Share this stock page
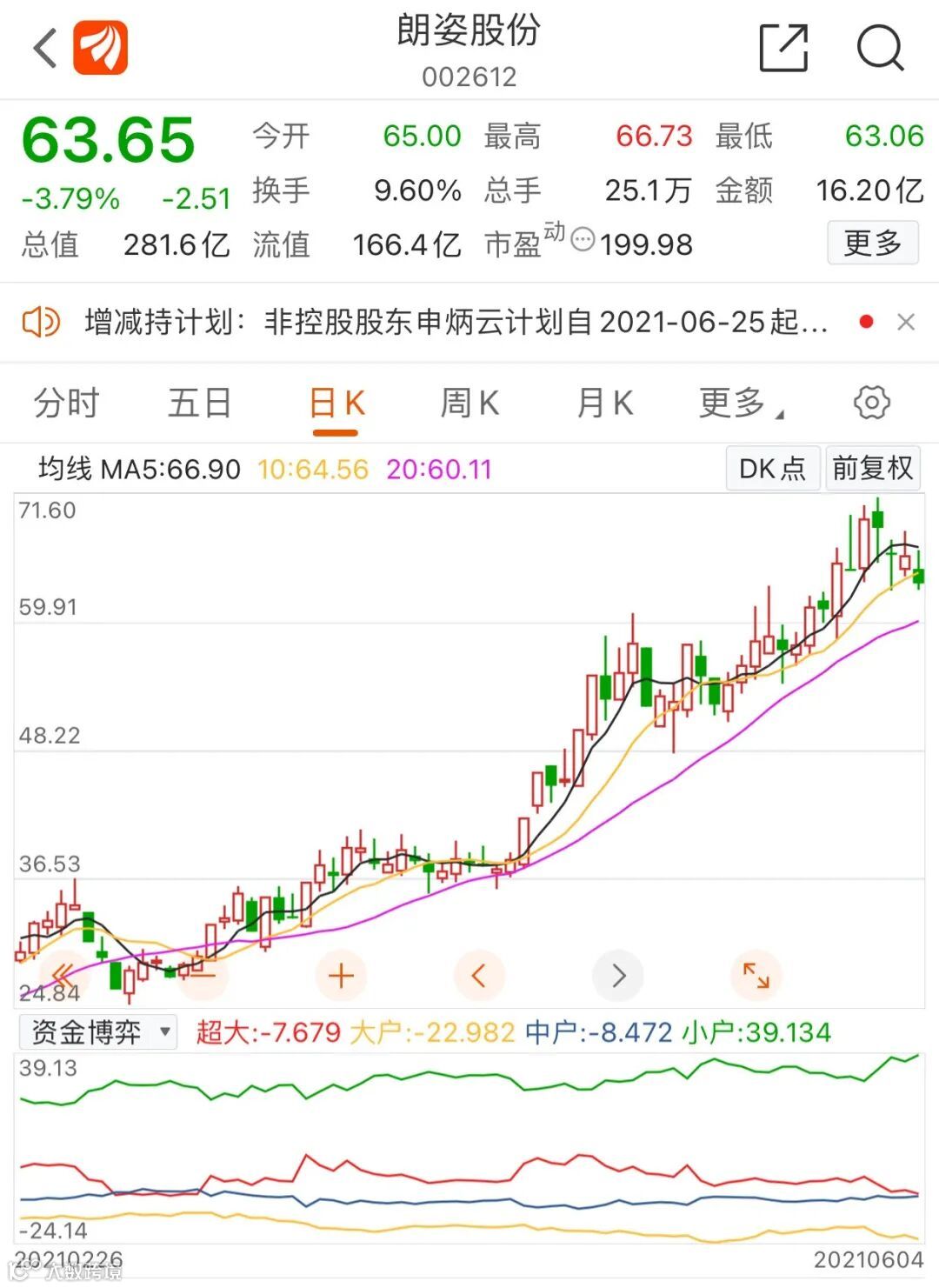Image resolution: width=939 pixels, height=1288 pixels. [783, 47]
